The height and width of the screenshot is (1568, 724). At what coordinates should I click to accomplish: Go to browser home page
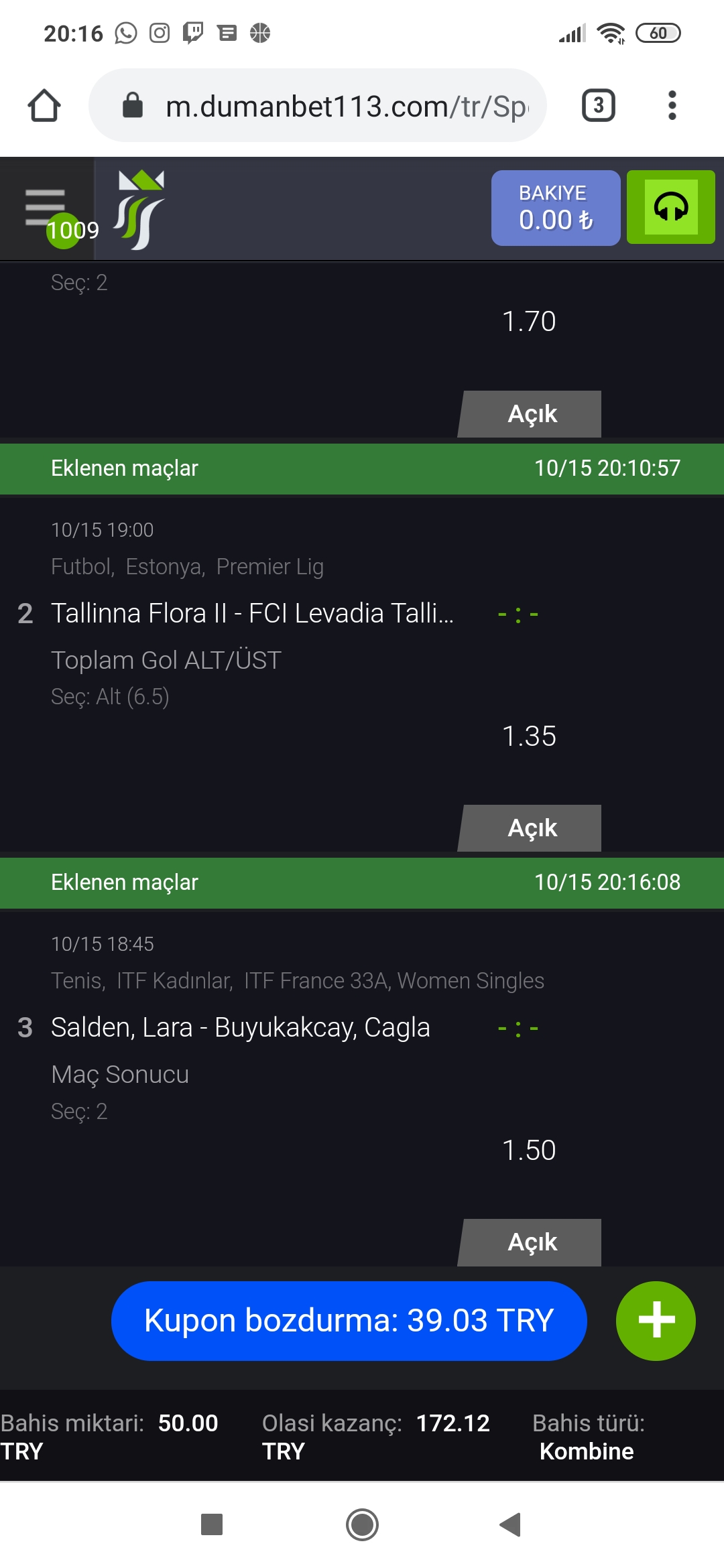pos(44,105)
